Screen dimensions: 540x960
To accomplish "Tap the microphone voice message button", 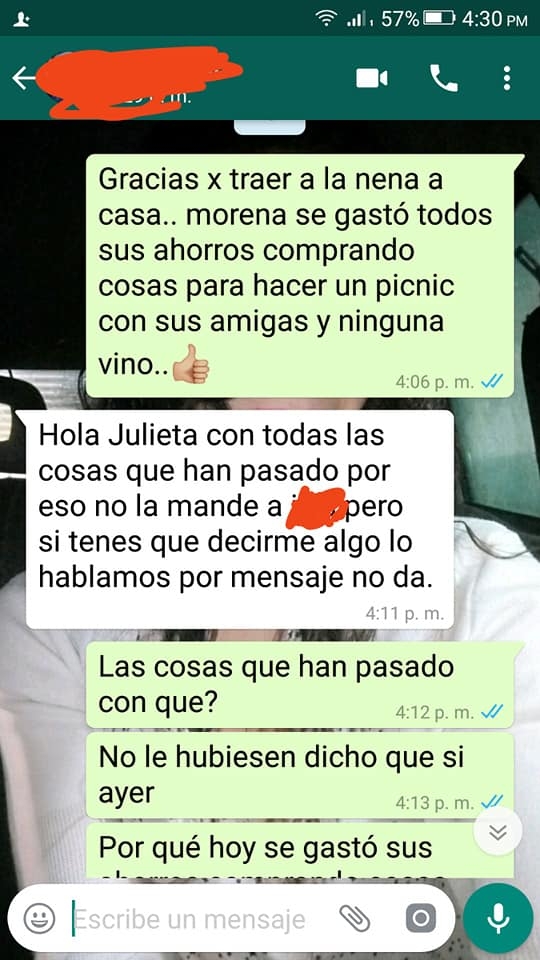I will pyautogui.click(x=498, y=918).
